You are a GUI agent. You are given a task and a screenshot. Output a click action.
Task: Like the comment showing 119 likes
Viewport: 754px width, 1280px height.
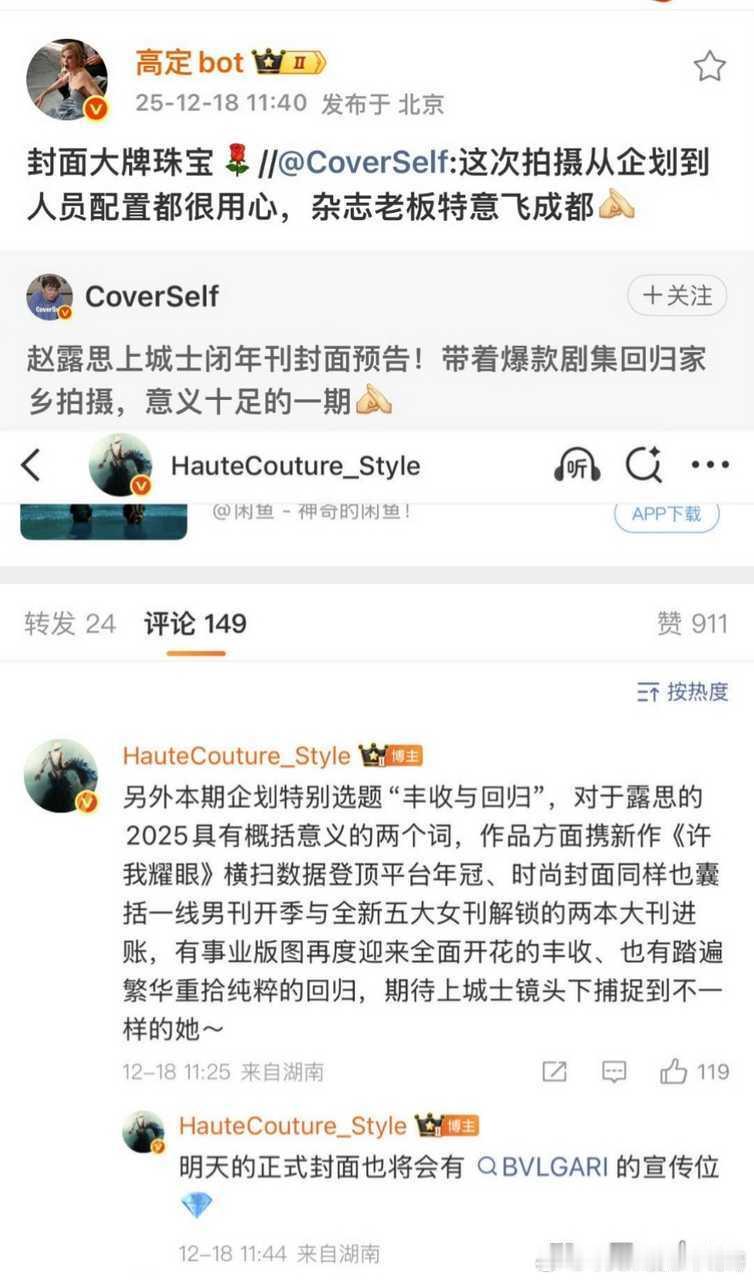pos(686,1071)
